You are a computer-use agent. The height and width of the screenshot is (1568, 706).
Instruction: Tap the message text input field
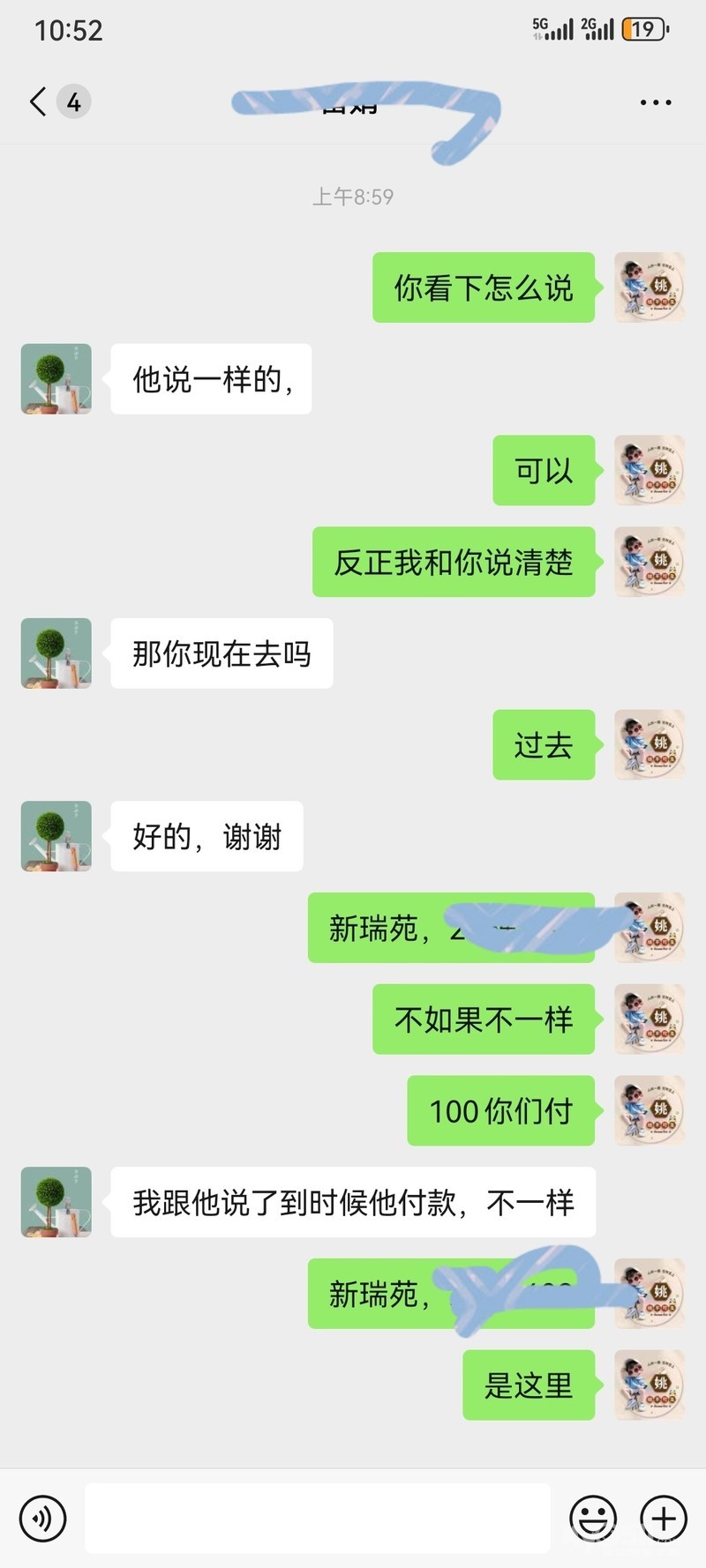318,1518
